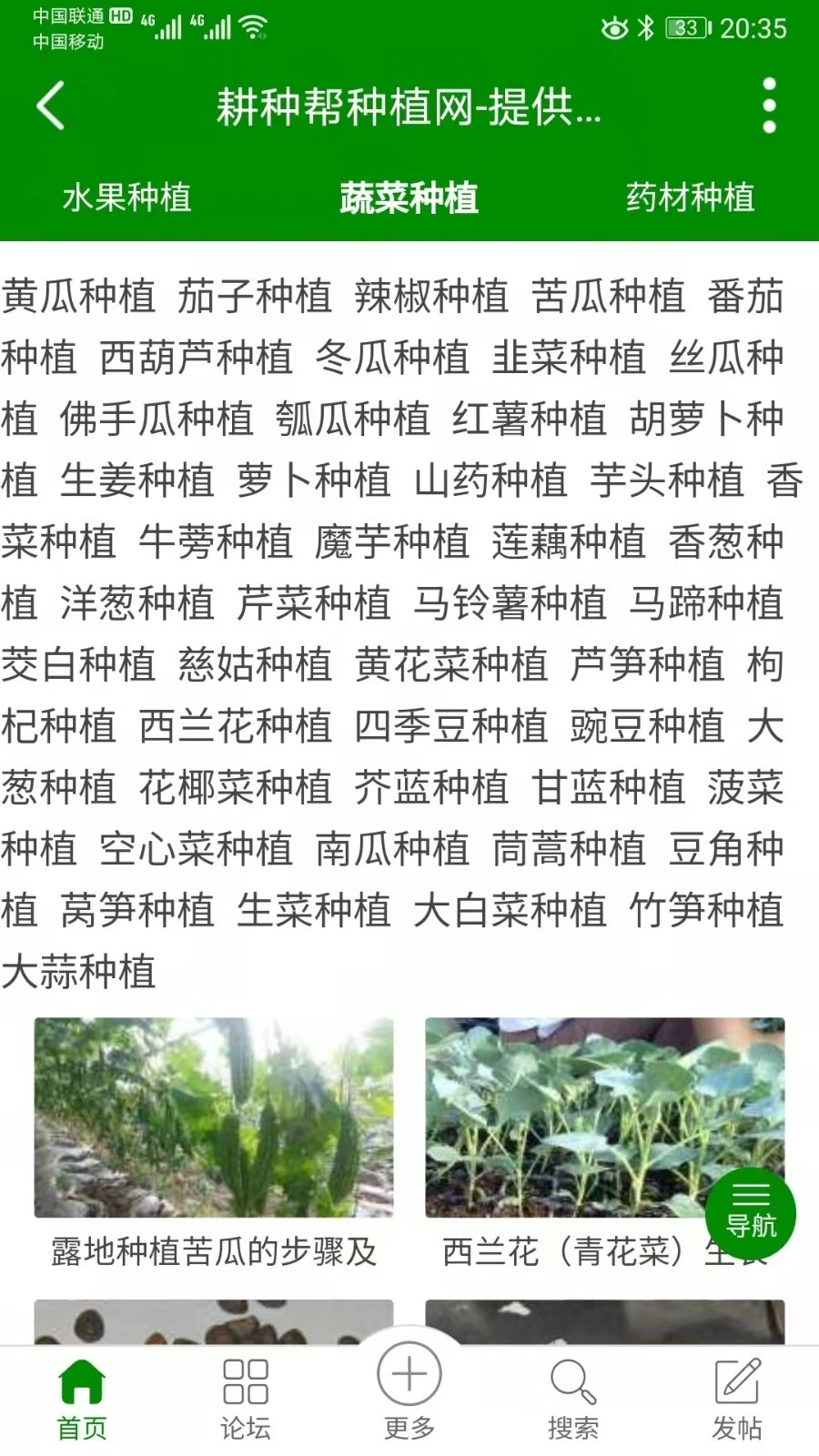Switch to the 药材种植 tab
This screenshot has height=1456, width=819.
(690, 196)
